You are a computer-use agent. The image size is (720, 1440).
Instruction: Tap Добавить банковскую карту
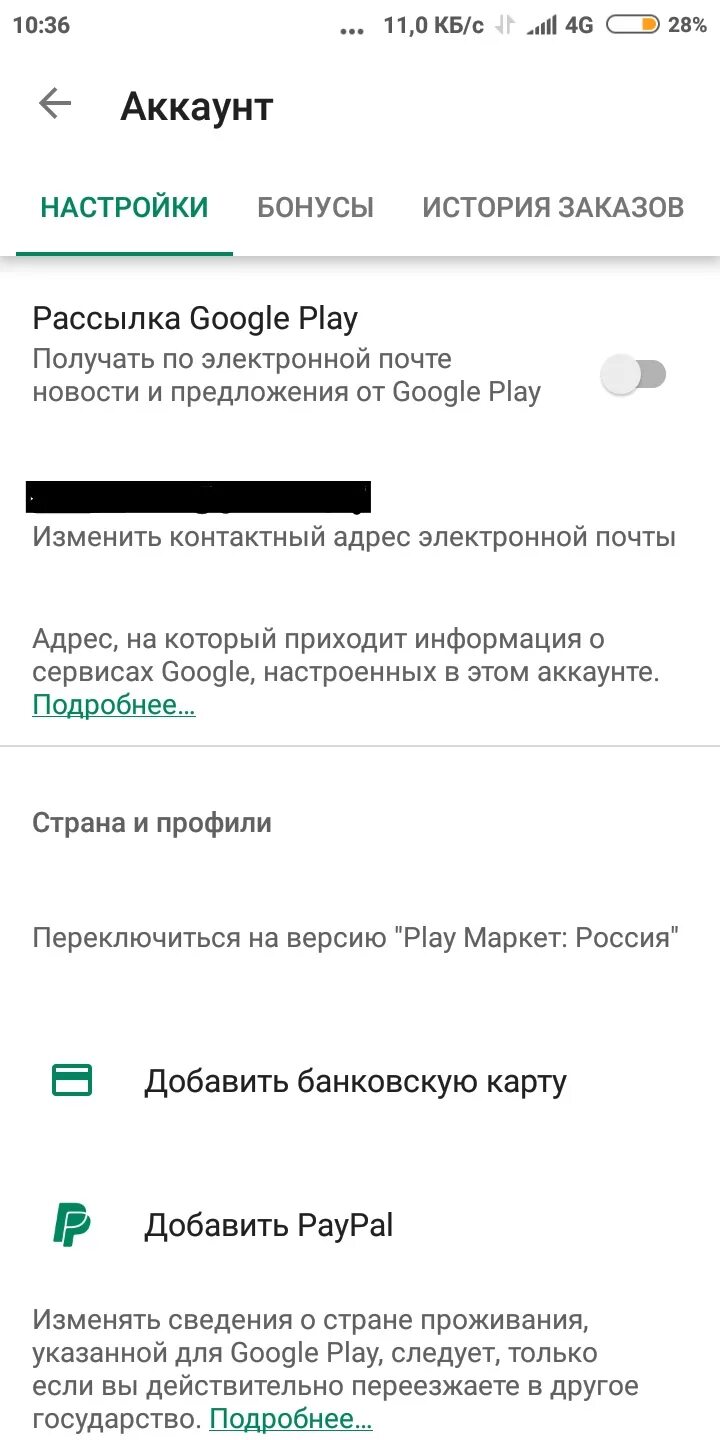point(360,1081)
